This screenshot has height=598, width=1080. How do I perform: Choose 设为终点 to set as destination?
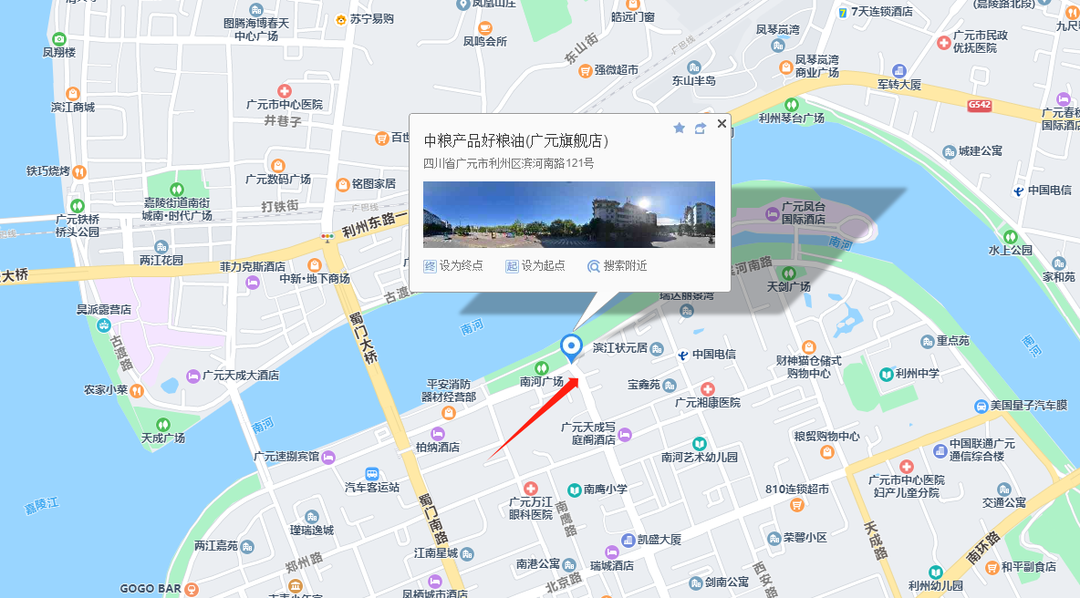pyautogui.click(x=453, y=266)
